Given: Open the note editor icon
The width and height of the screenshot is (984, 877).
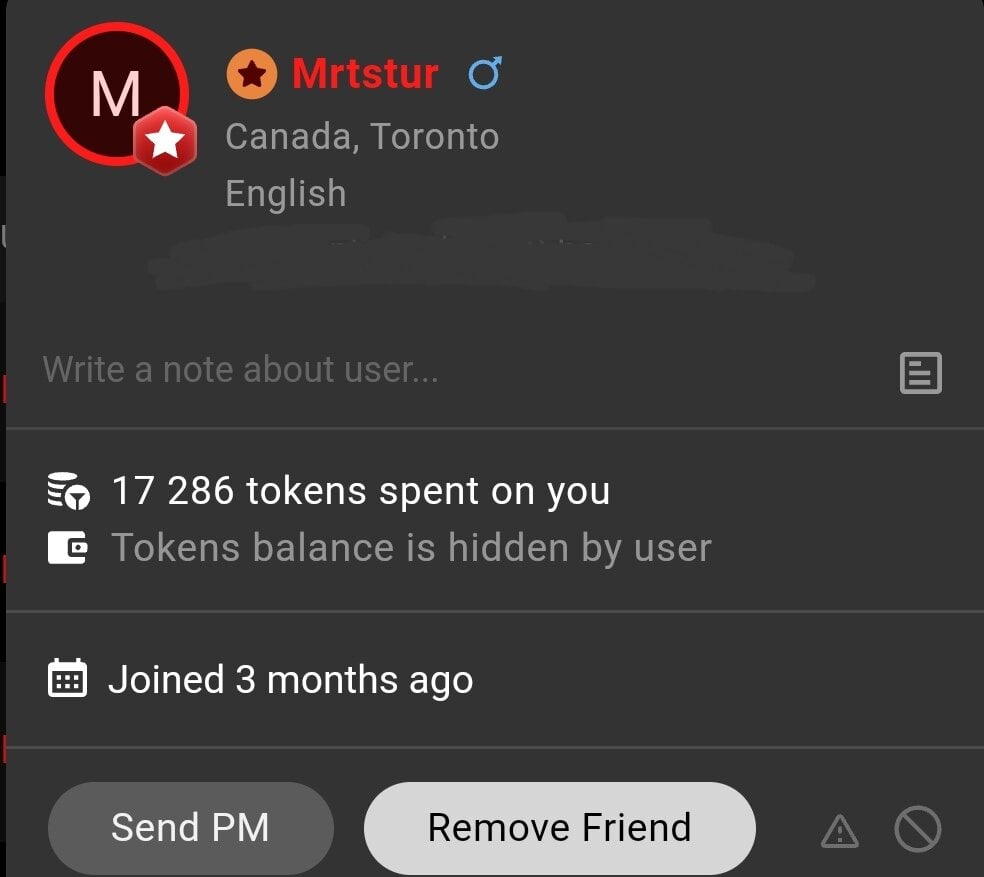Looking at the screenshot, I should [920, 373].
